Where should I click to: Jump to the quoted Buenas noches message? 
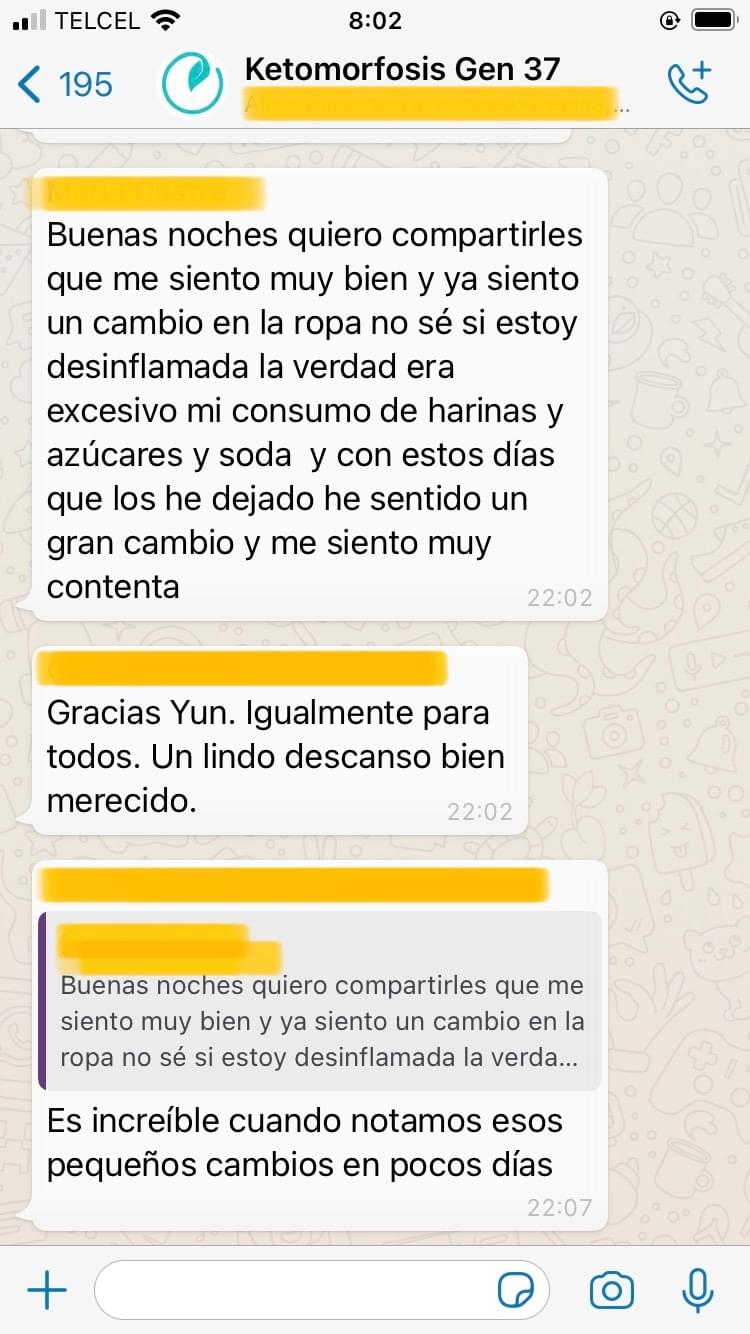(x=320, y=1002)
